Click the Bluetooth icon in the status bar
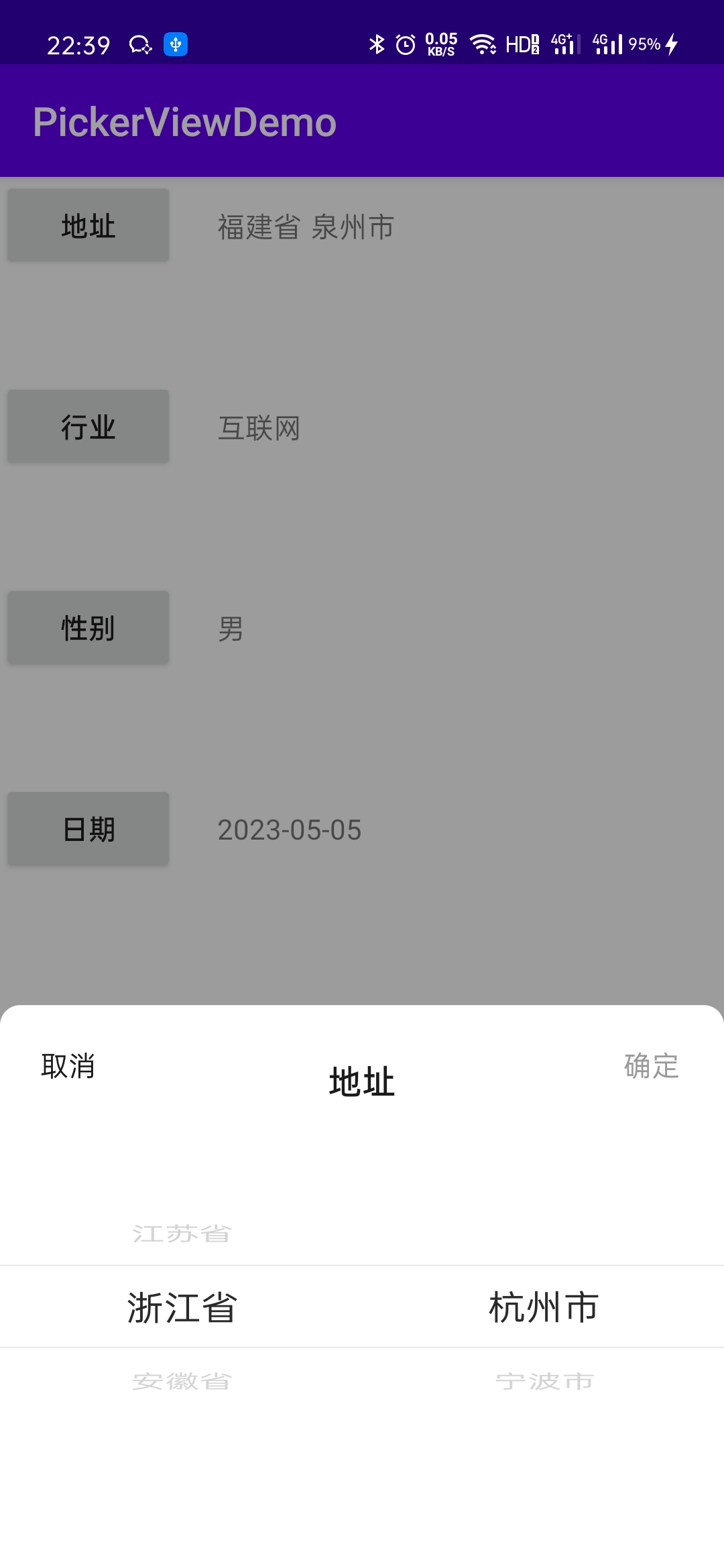The width and height of the screenshot is (724, 1568). point(377,45)
